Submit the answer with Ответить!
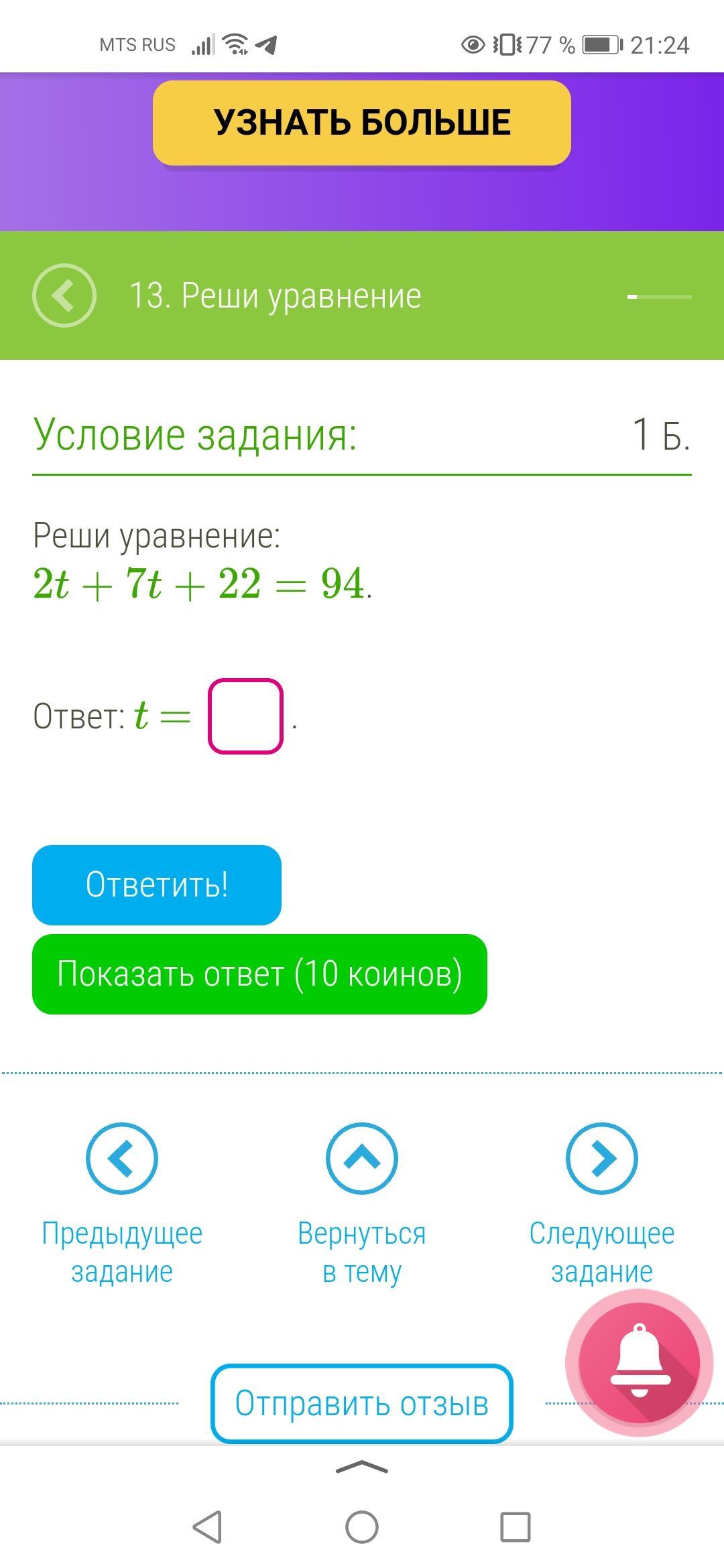Screen dimensions: 724x1568 coord(157,885)
